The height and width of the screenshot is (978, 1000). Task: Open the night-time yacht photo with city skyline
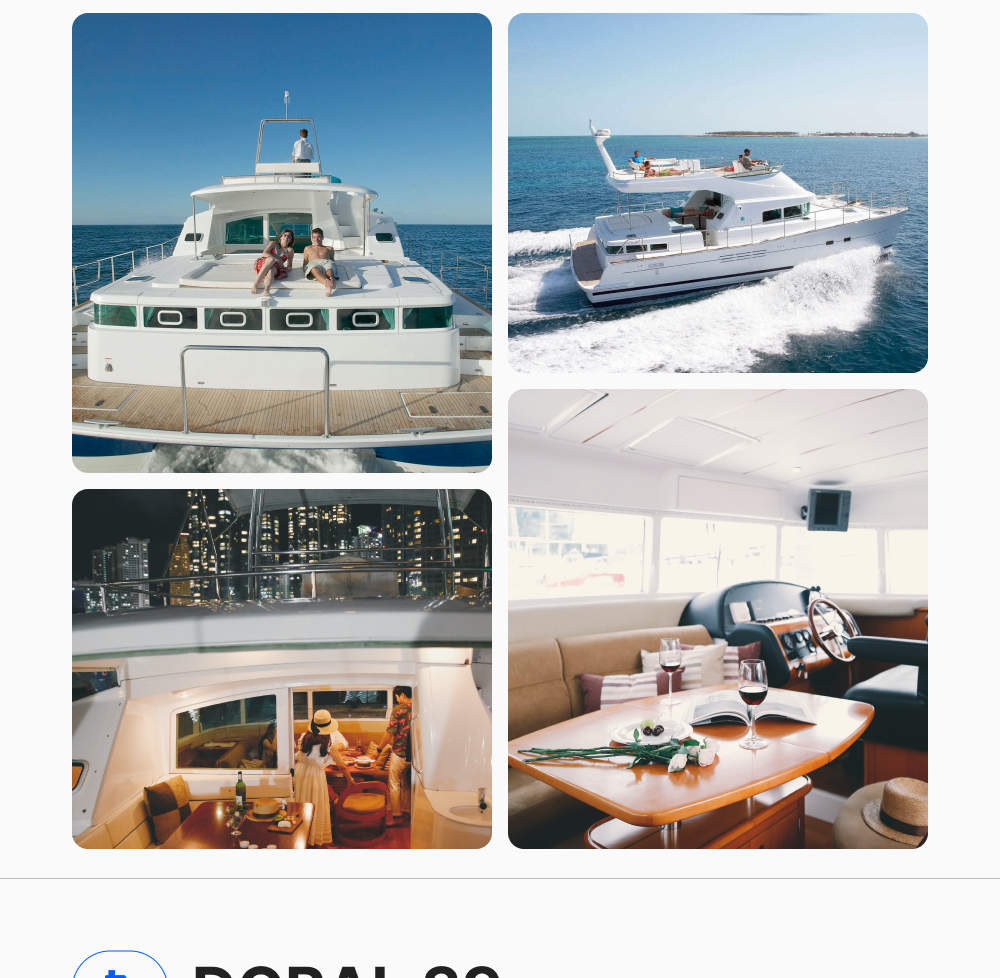[282, 669]
